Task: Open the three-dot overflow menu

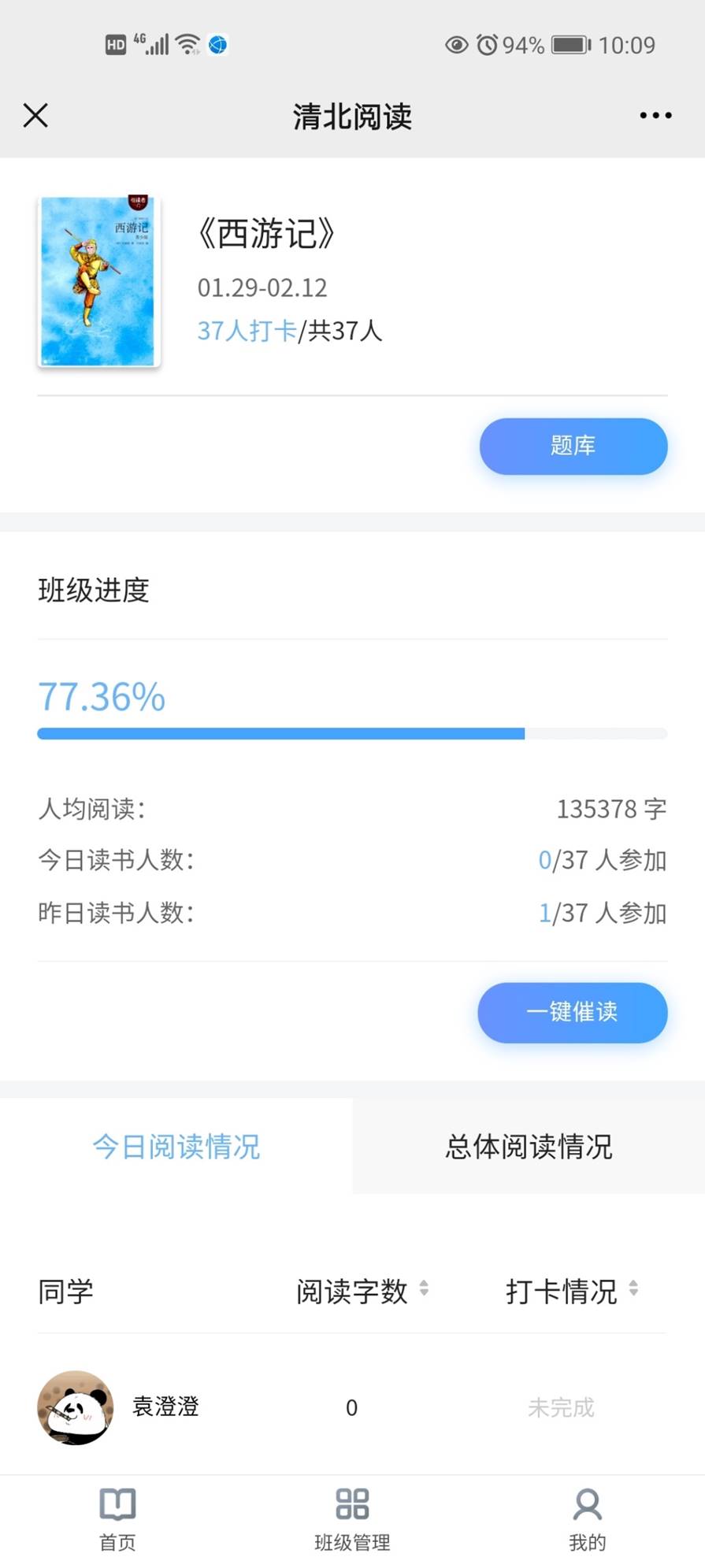Action: [x=655, y=115]
